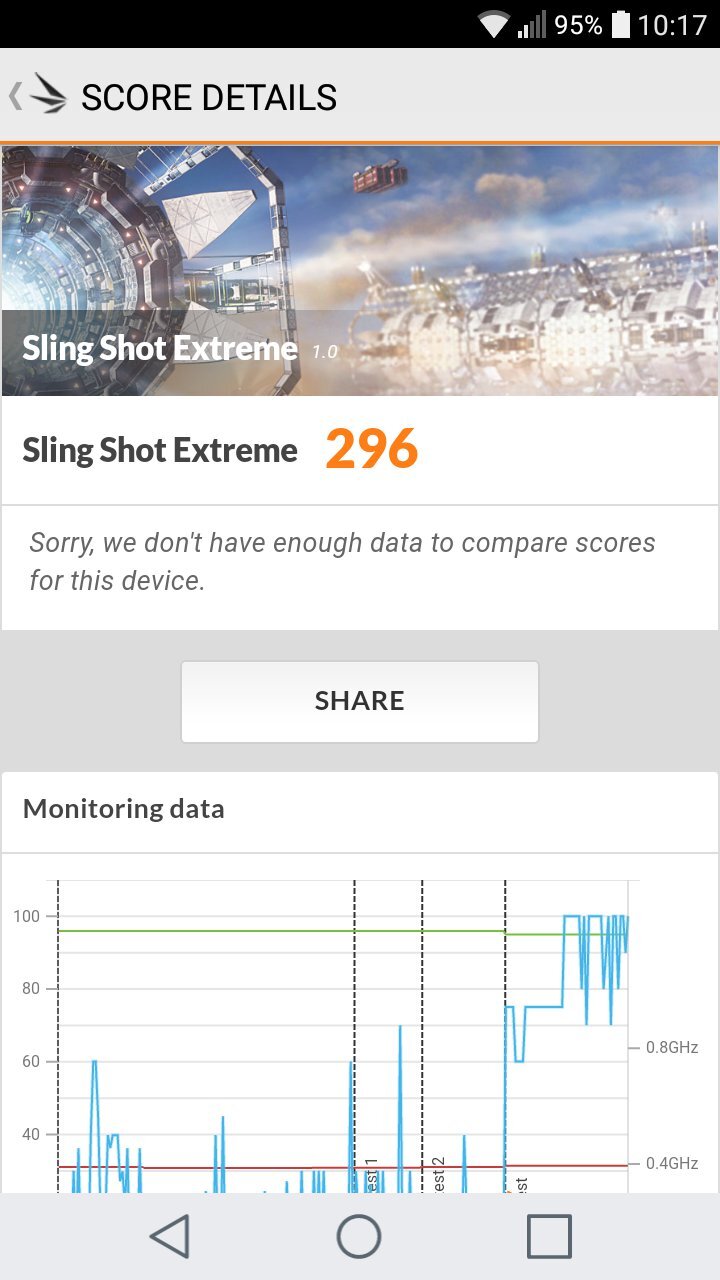720x1280 pixels.
Task: Open recent apps with the square button
Action: [x=547, y=1237]
